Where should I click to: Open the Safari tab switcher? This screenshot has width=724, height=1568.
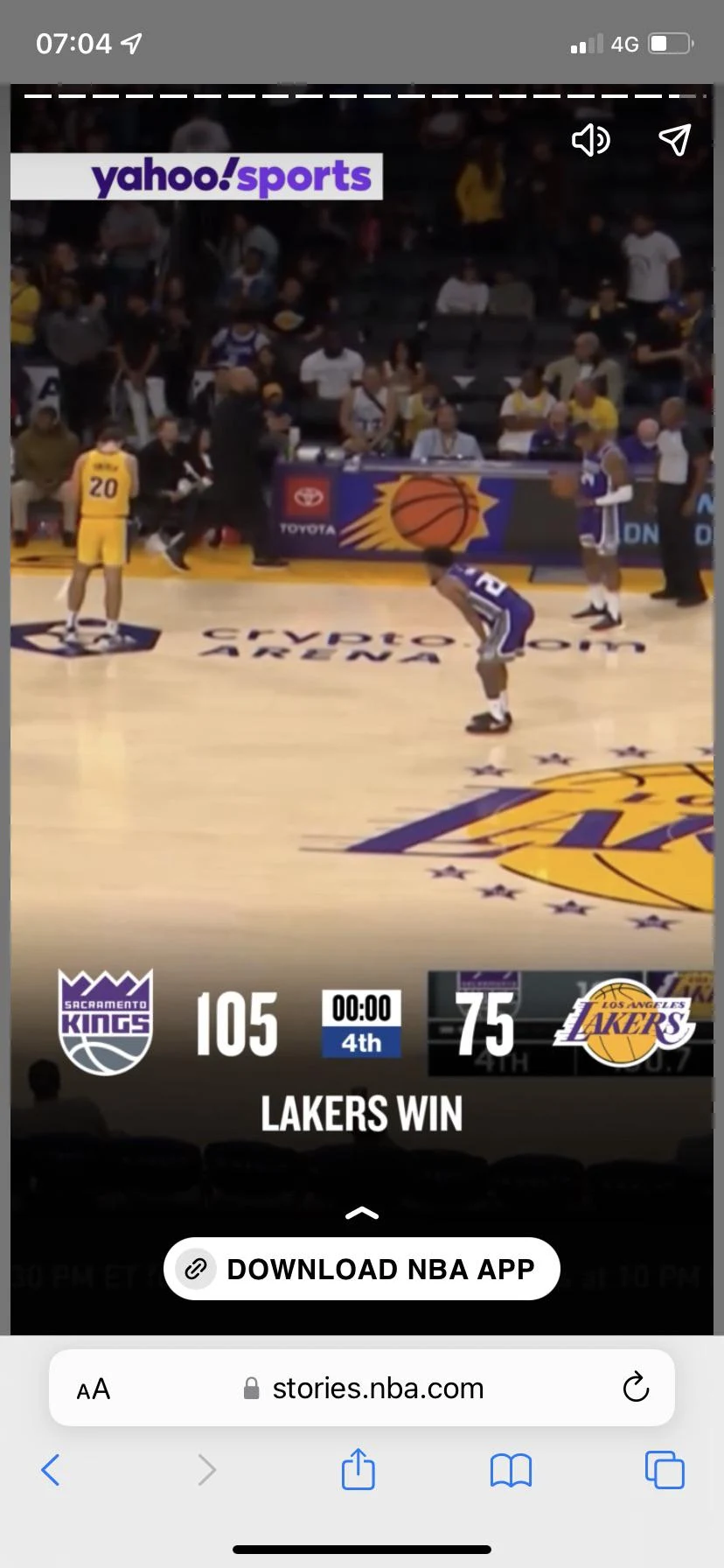coord(664,1470)
